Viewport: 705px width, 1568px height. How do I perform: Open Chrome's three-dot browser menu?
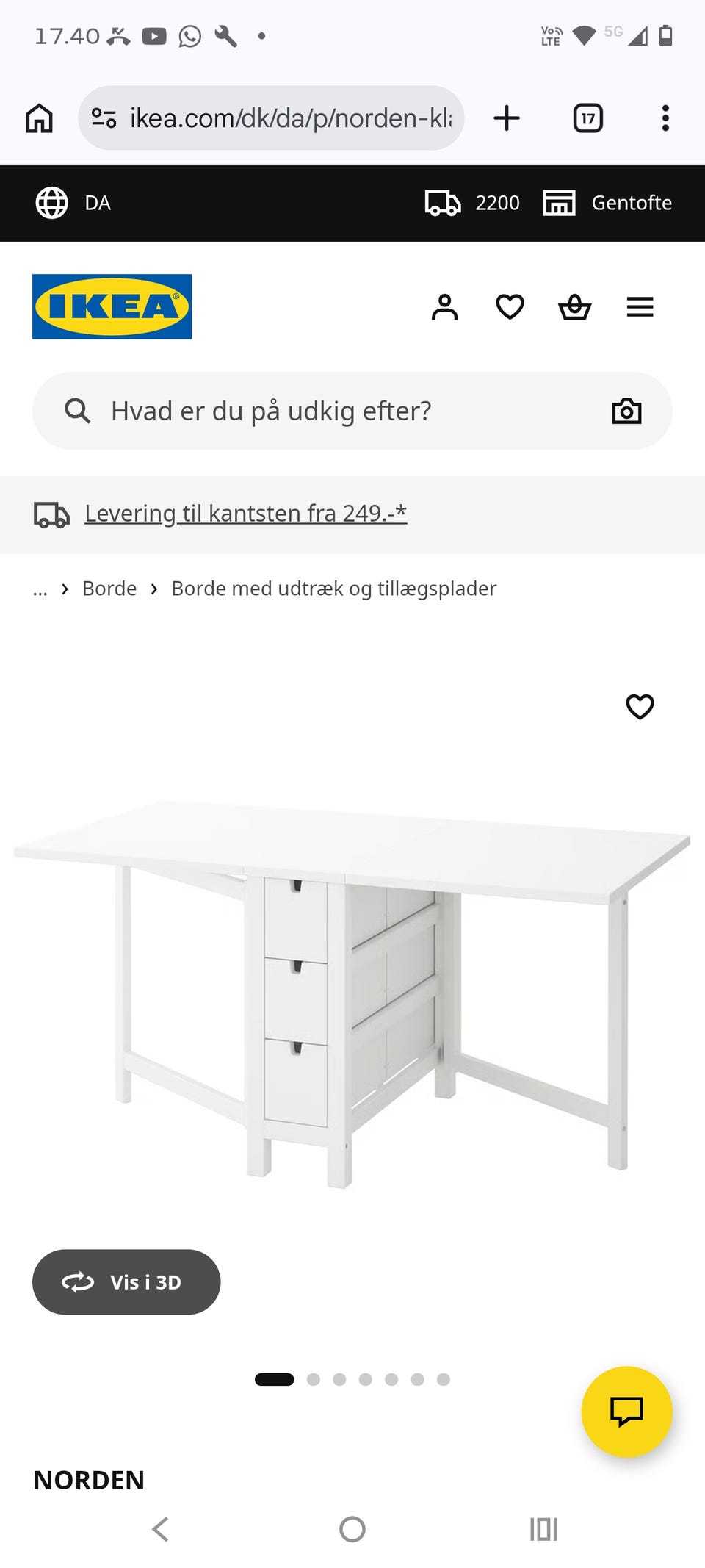(665, 118)
